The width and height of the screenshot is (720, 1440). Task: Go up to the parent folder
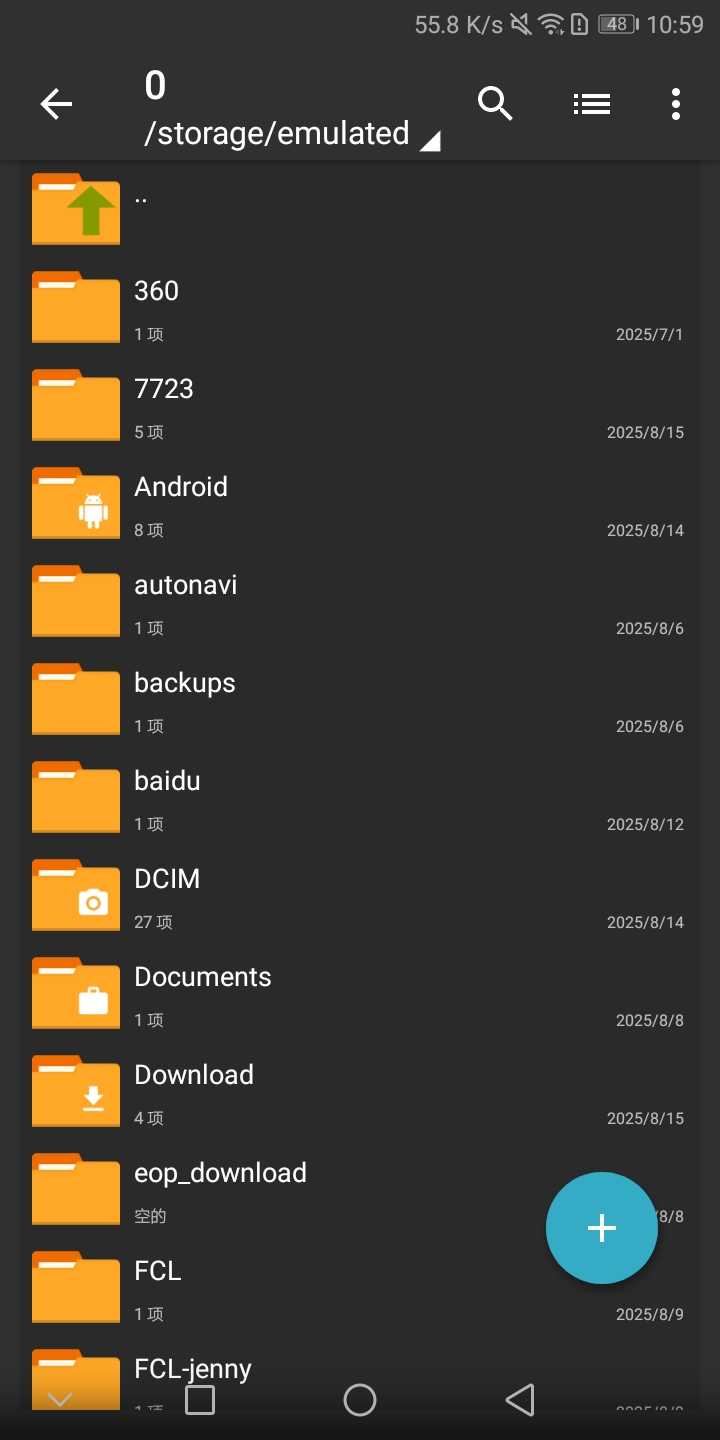tap(360, 209)
